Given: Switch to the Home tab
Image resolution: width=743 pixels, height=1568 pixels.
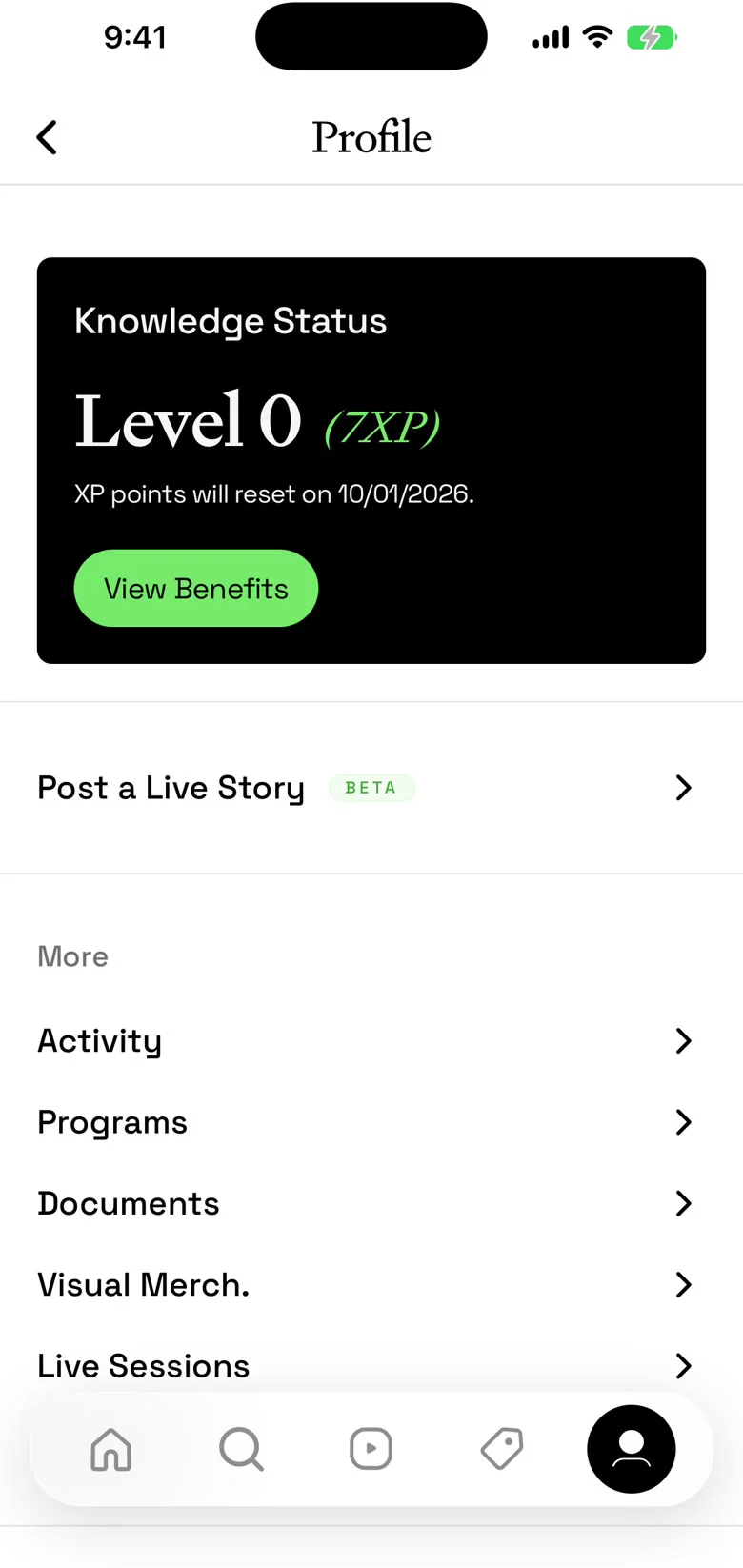Looking at the screenshot, I should [111, 1449].
